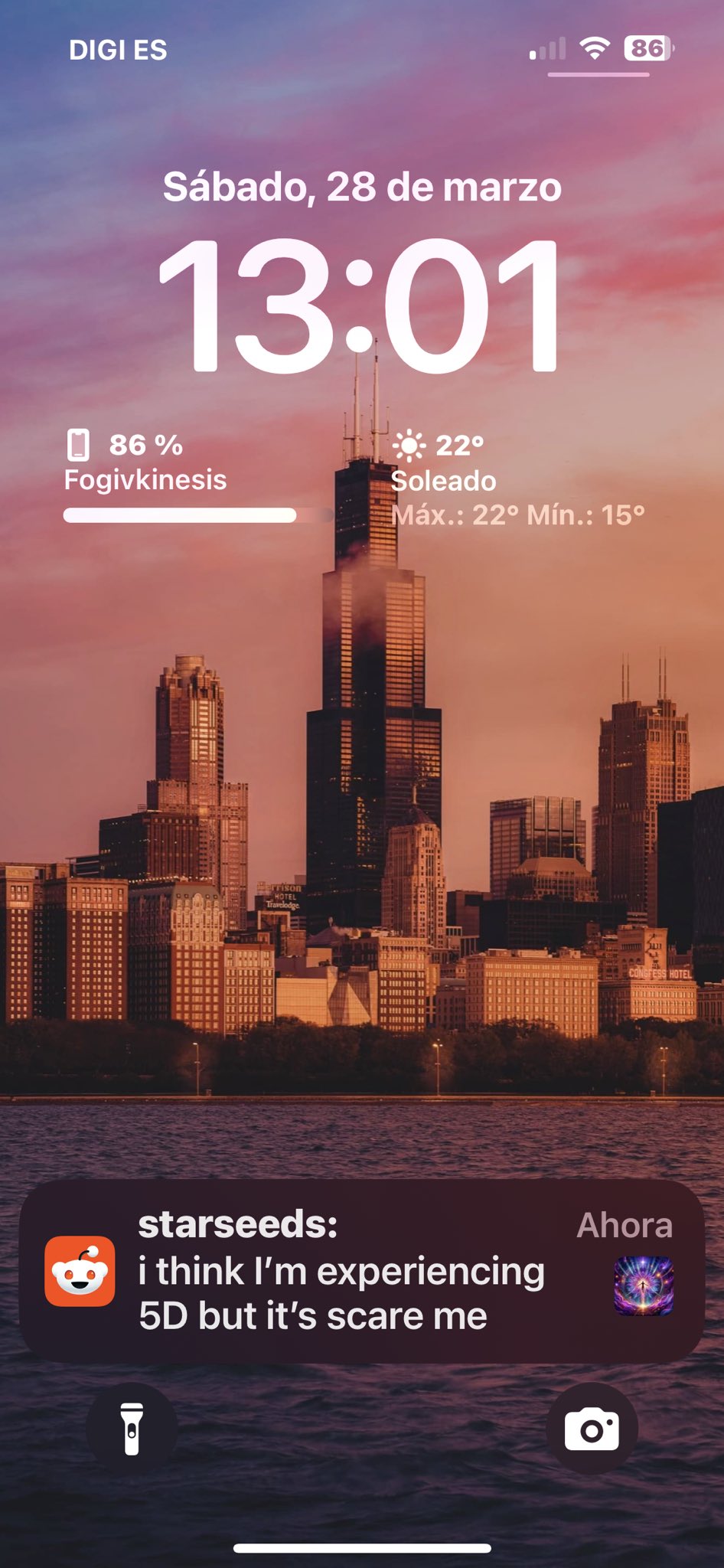Screen dimensions: 724x1568
Task: Turn on the flashlight
Action: point(132,1429)
